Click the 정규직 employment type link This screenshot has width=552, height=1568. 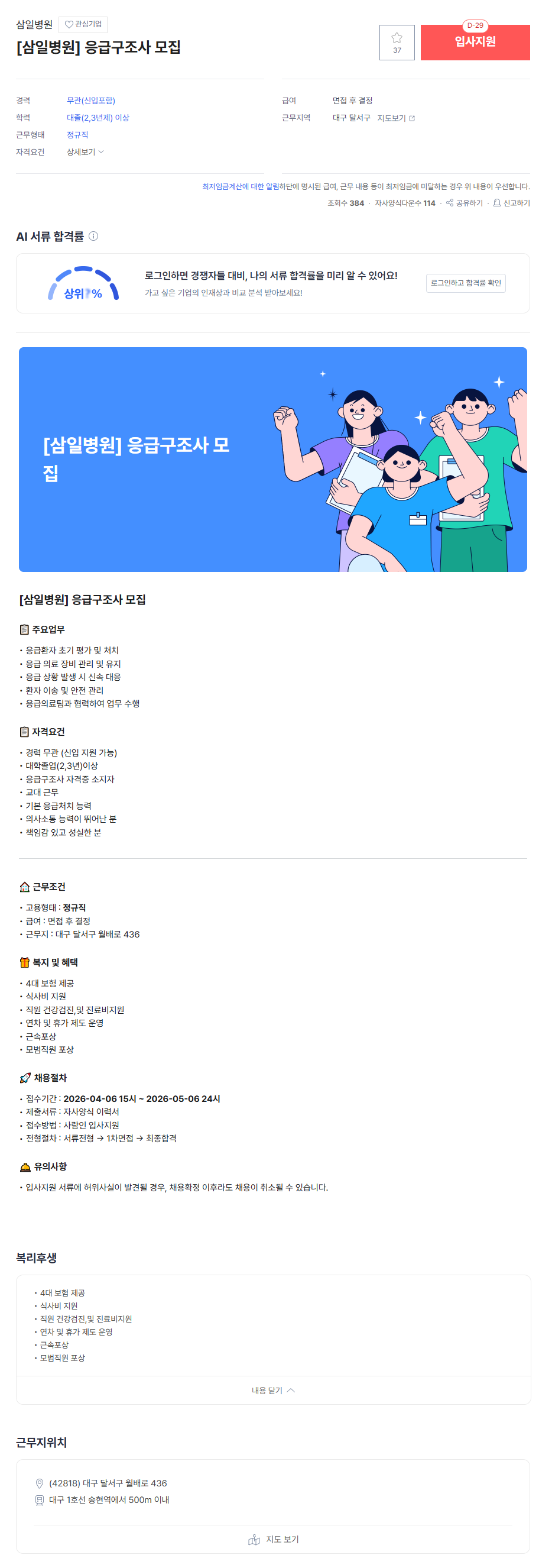[77, 134]
